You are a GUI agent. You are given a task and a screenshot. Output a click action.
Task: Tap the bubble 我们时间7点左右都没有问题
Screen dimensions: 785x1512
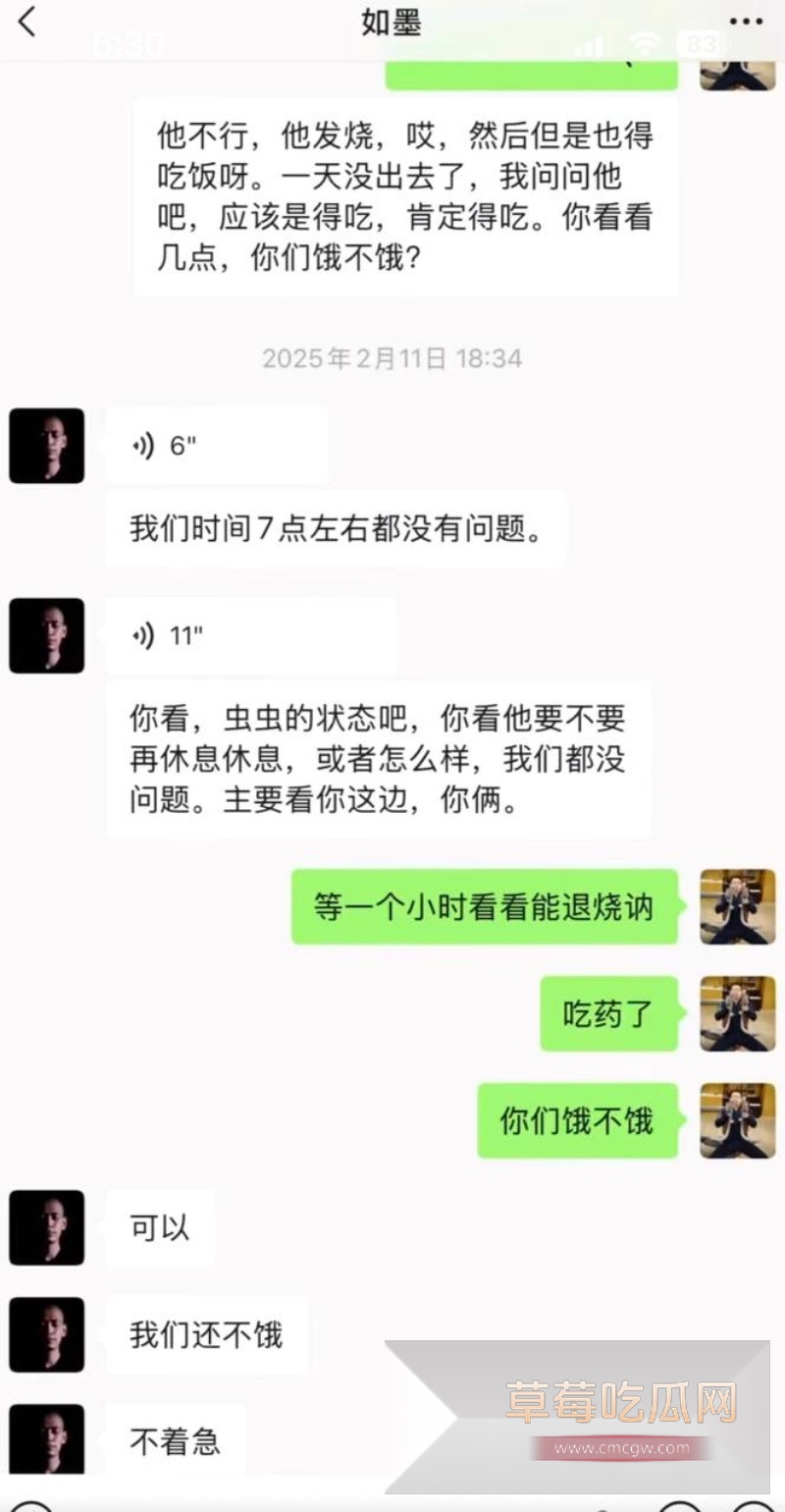[x=339, y=528]
